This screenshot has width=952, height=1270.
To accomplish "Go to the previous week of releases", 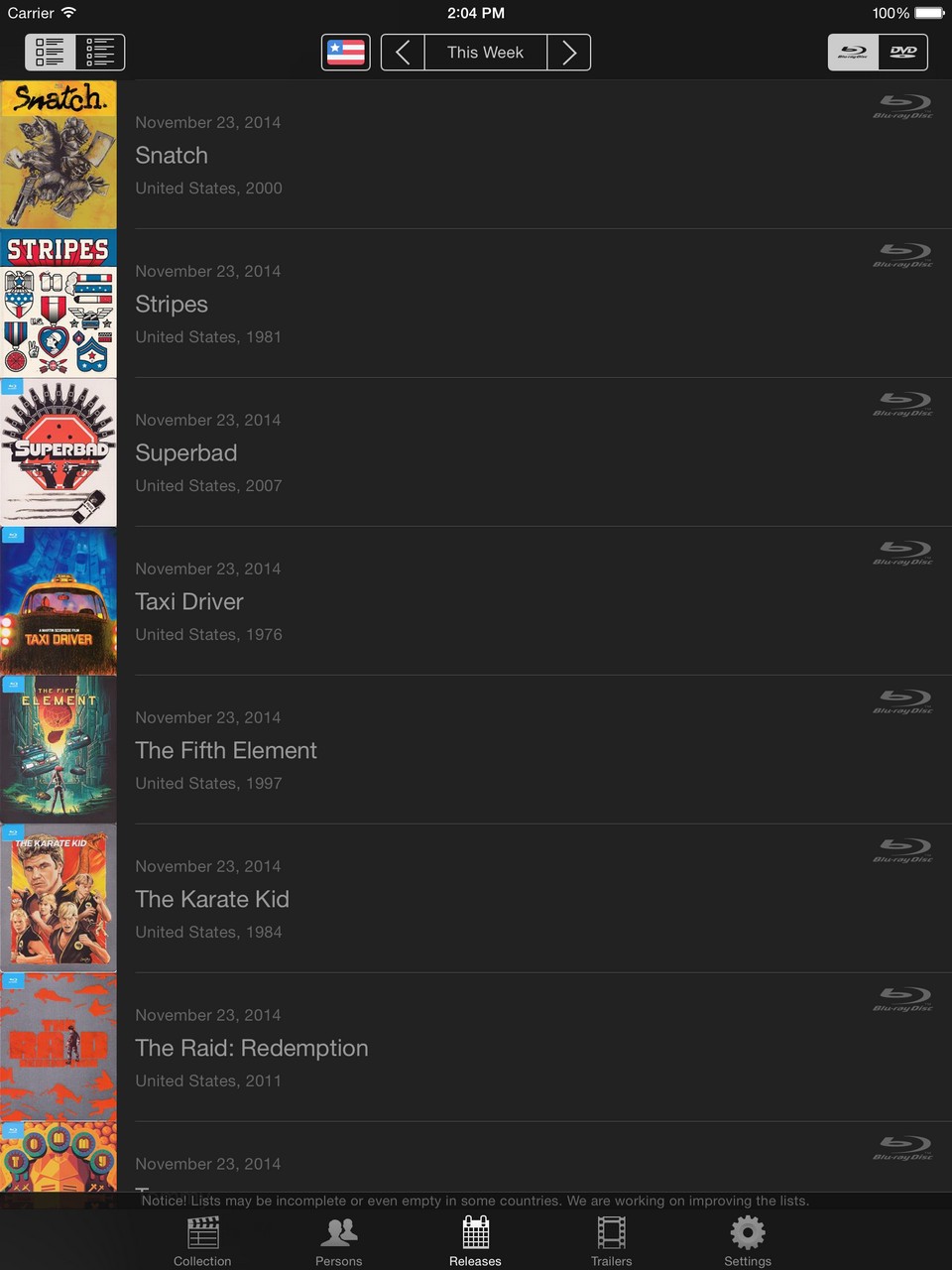I will pos(403,53).
